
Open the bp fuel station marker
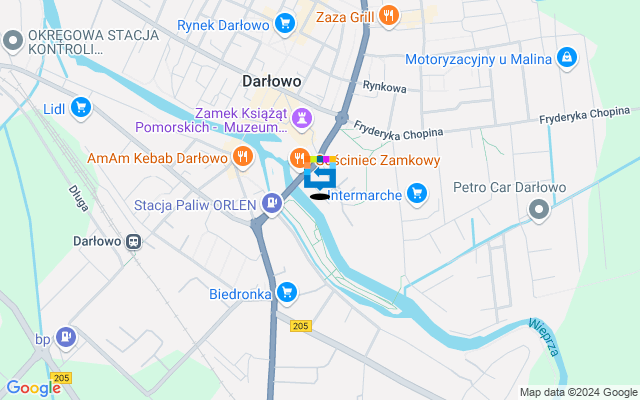click(x=66, y=339)
